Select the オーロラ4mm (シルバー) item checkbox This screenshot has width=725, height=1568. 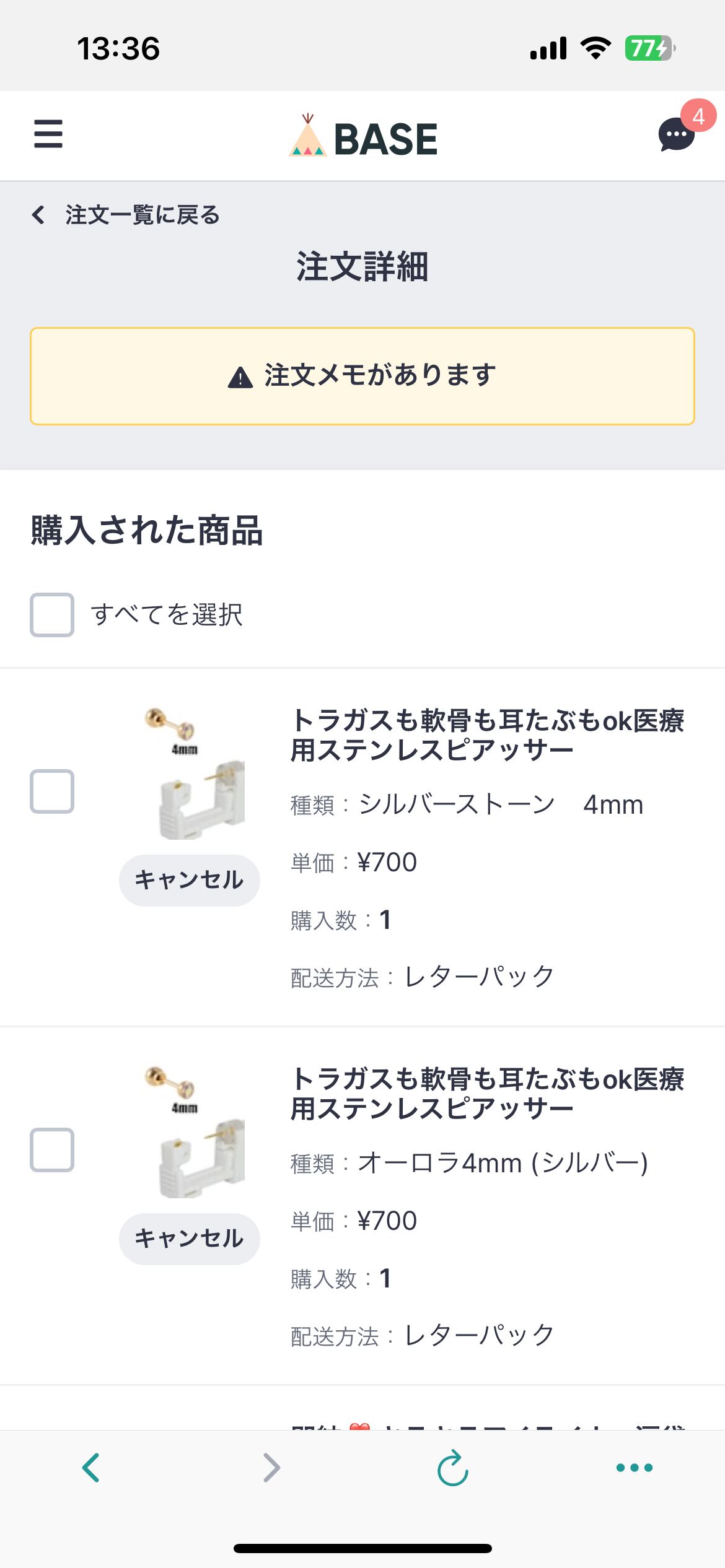tap(52, 1150)
